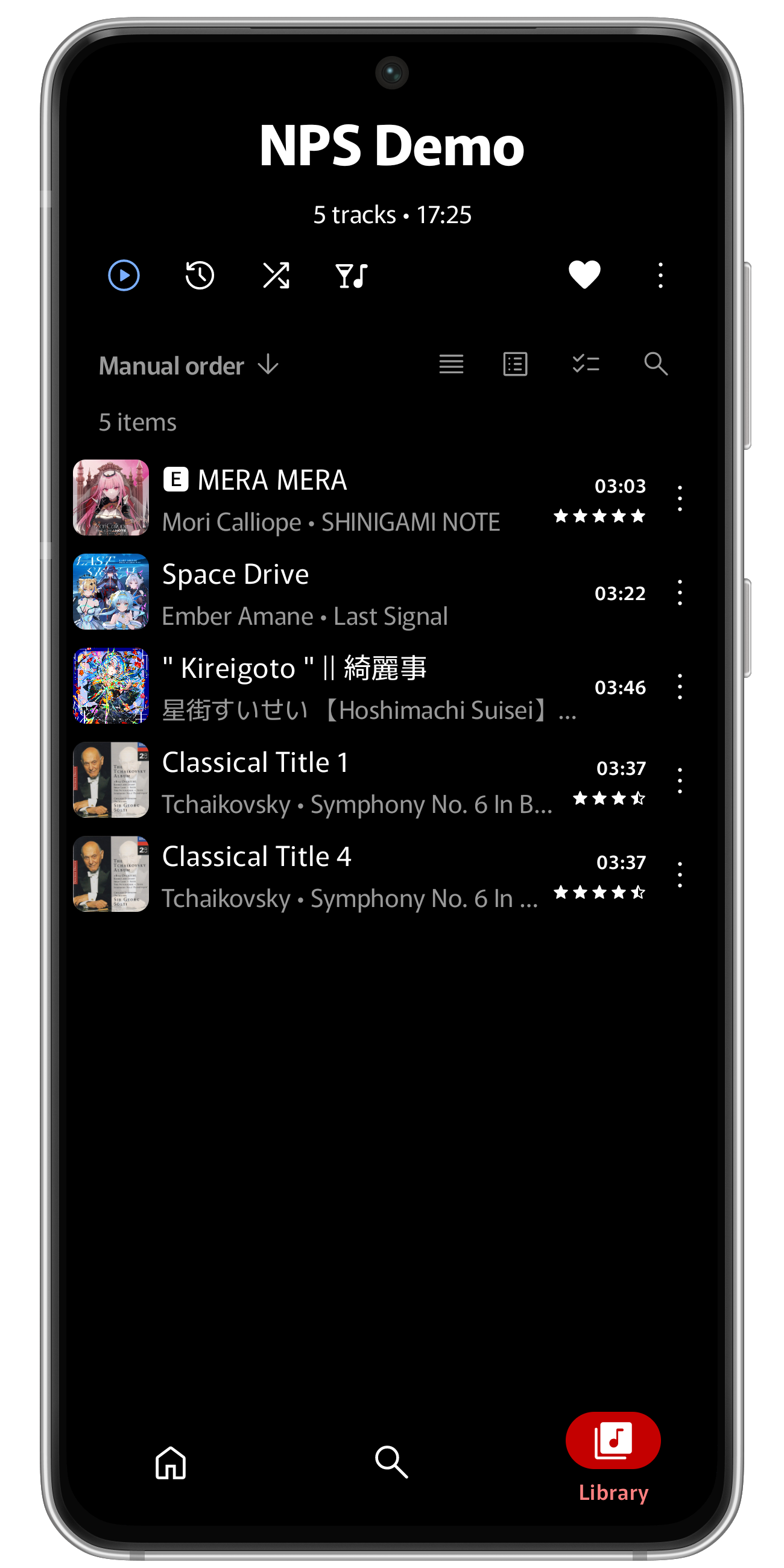Toggle favorite heart for NPS Demo
Viewport: 784px width, 1568px height.
pos(584,275)
